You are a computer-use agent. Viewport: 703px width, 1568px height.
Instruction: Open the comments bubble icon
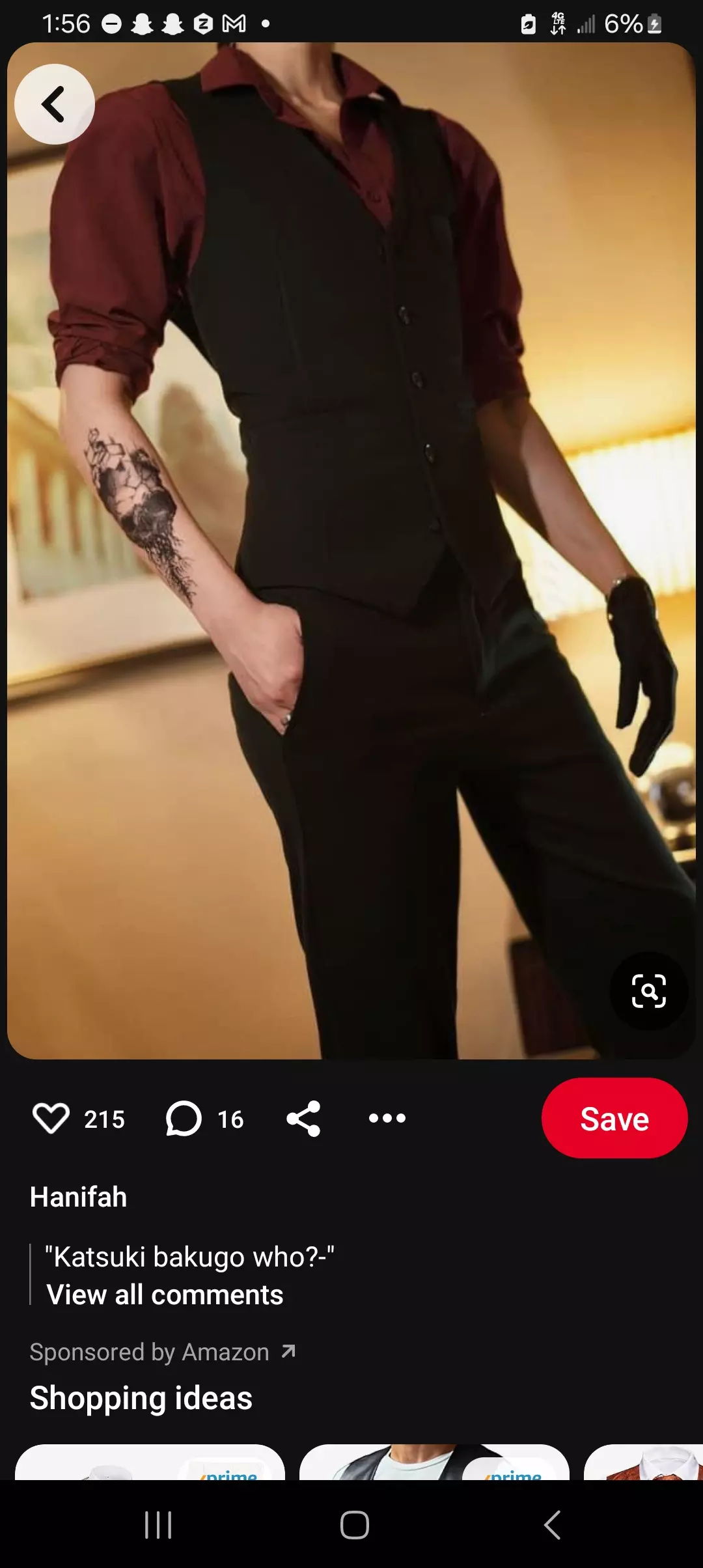(184, 1119)
